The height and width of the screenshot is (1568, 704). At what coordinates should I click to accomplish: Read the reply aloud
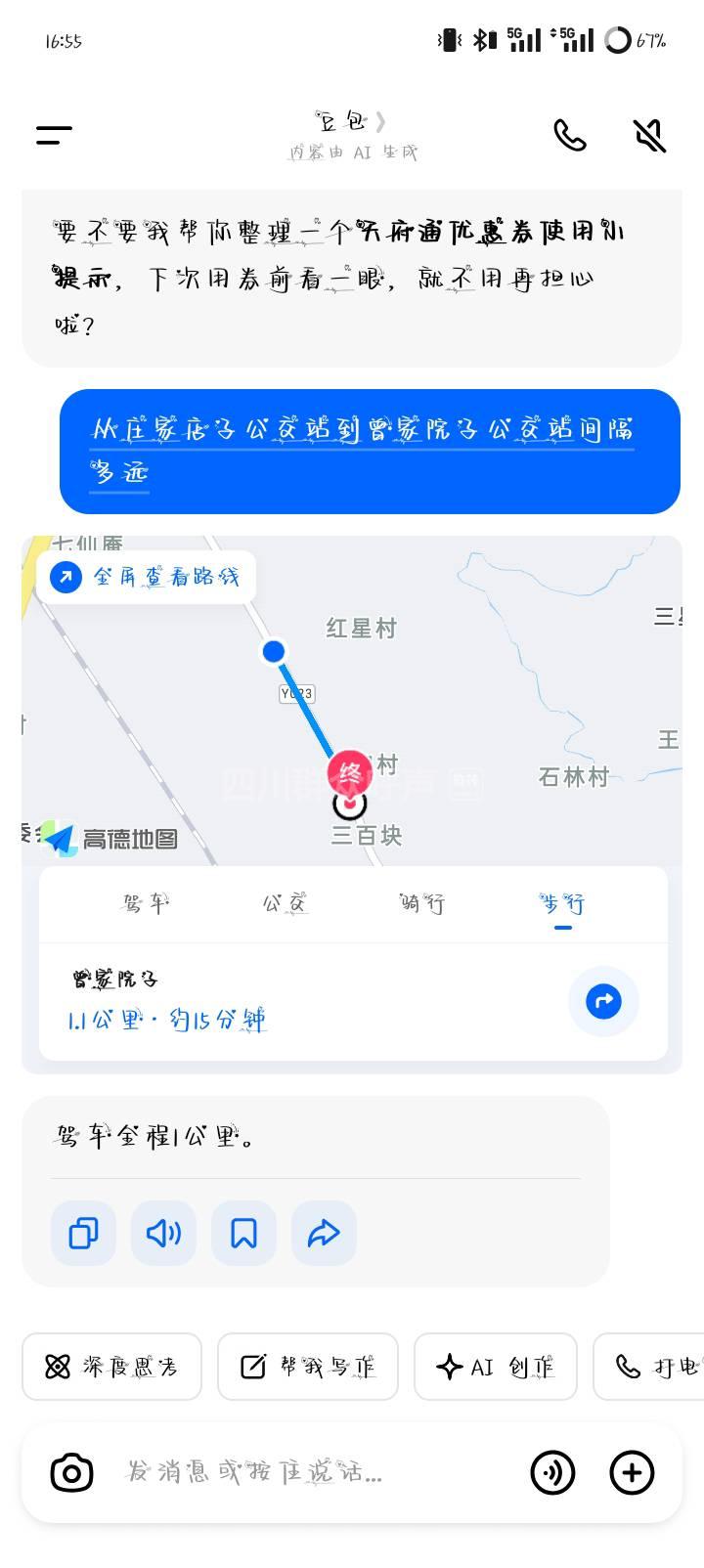coord(163,1234)
